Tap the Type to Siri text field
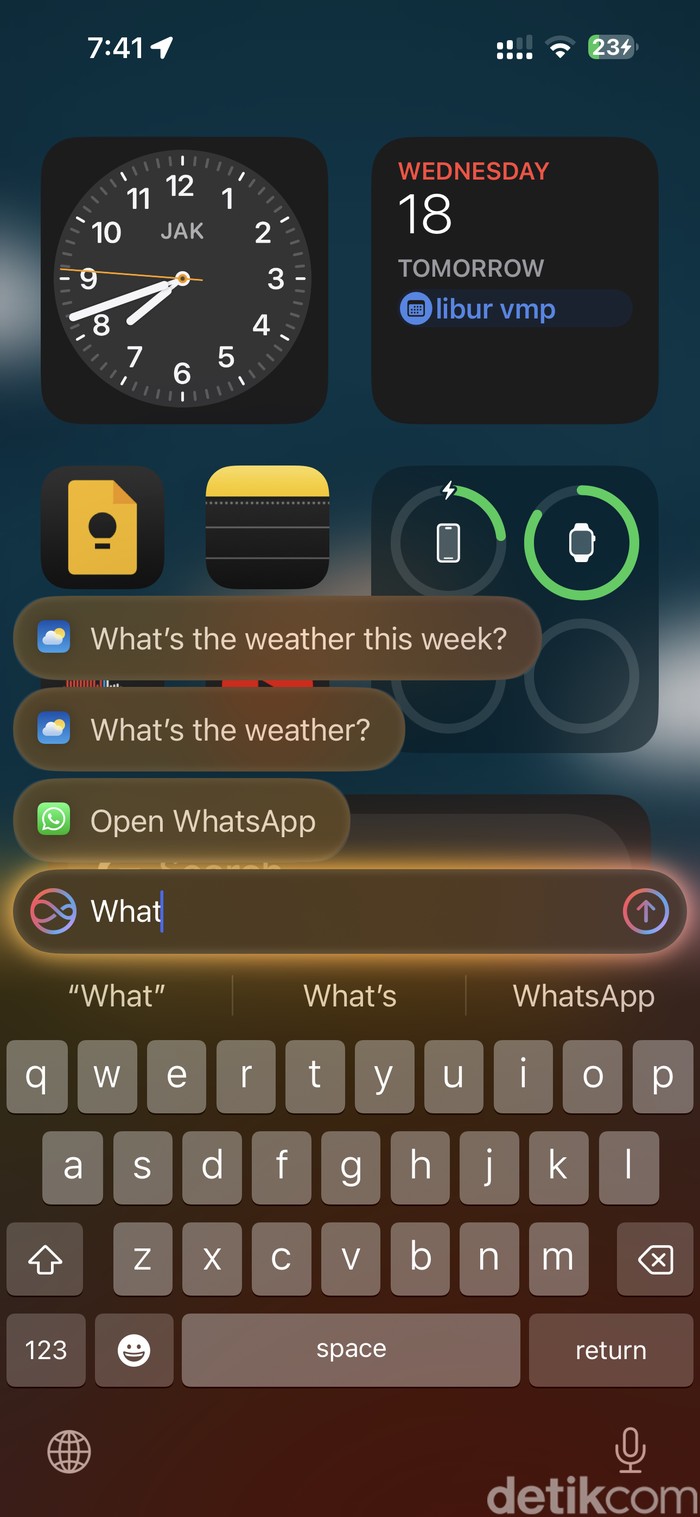The width and height of the screenshot is (700, 1517). point(350,911)
